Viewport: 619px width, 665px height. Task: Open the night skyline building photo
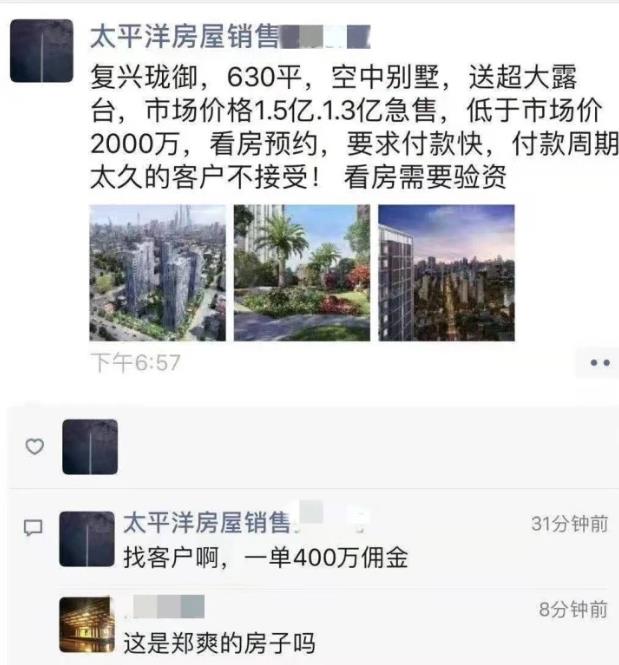click(446, 273)
